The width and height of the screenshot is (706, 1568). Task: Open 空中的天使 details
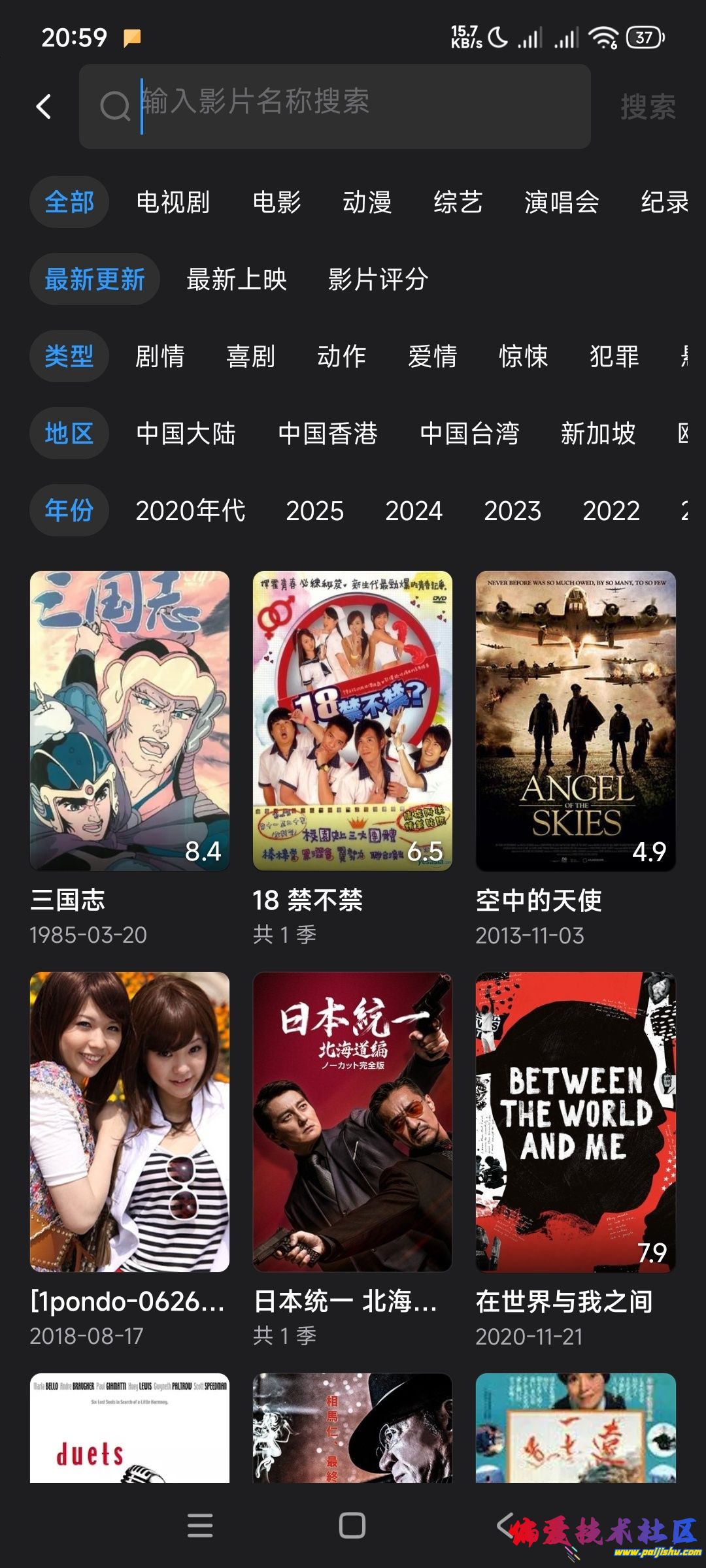(575, 721)
